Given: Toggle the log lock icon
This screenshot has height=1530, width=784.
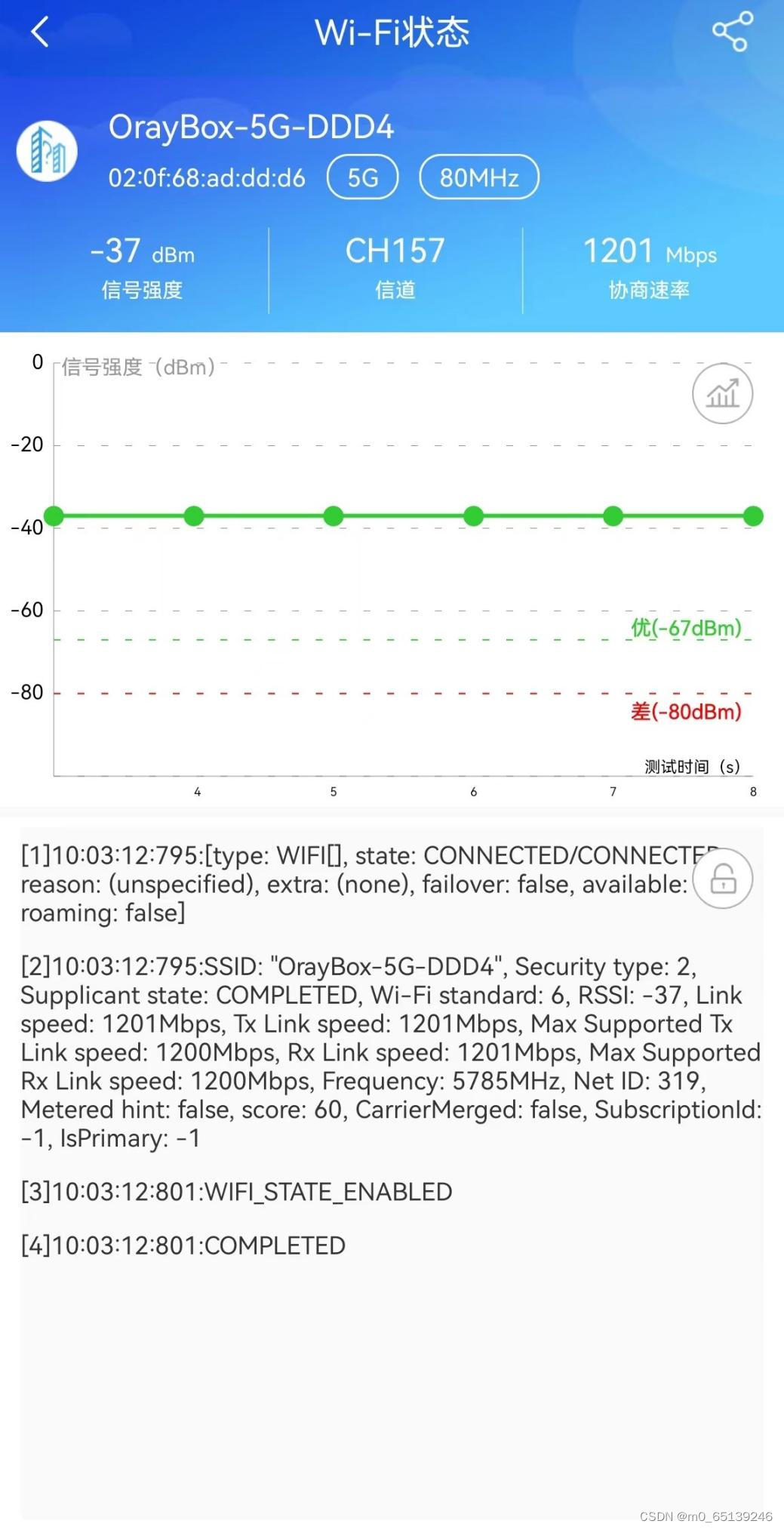Looking at the screenshot, I should point(722,878).
